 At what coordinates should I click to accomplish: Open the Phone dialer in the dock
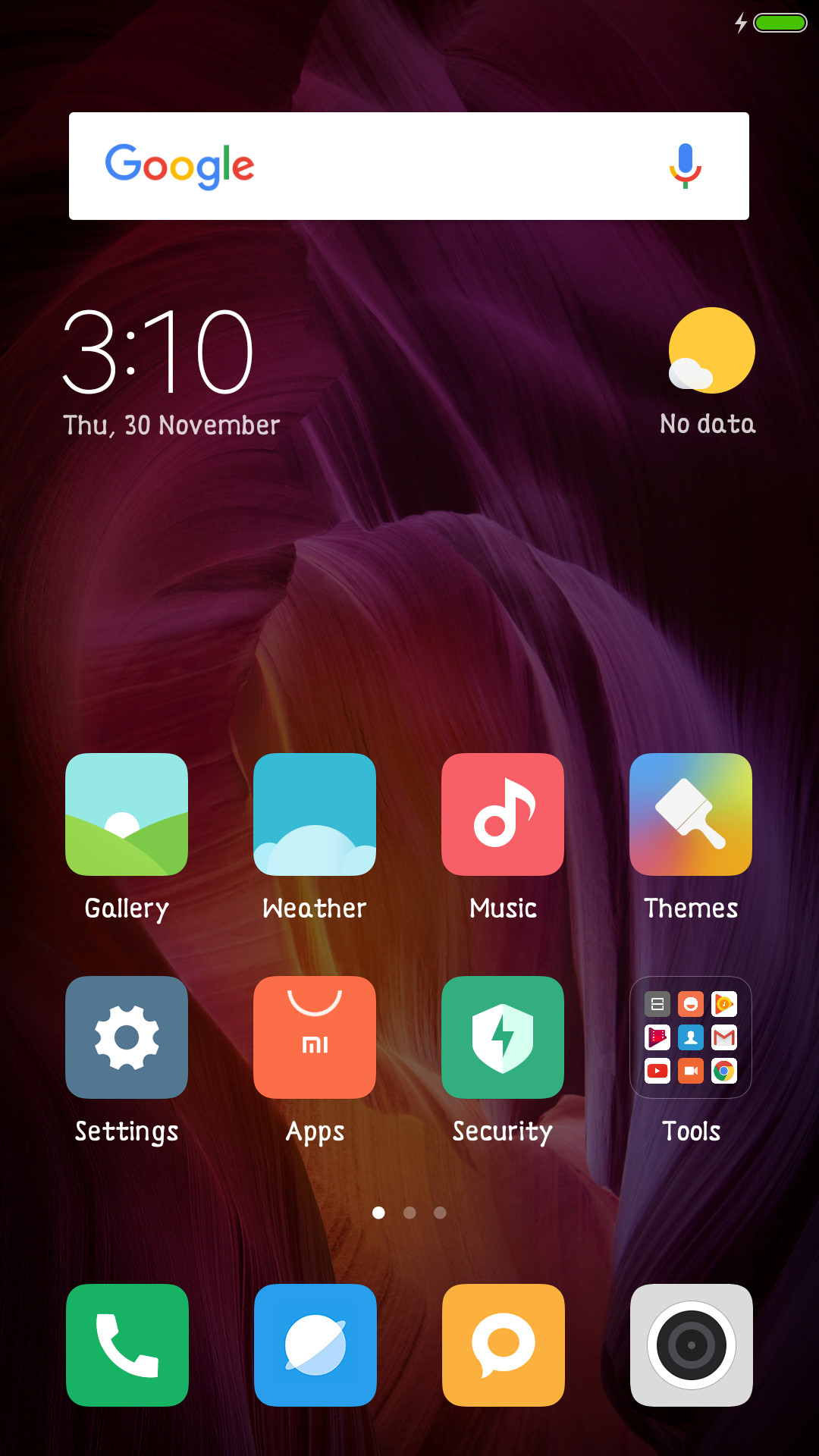click(x=127, y=1345)
